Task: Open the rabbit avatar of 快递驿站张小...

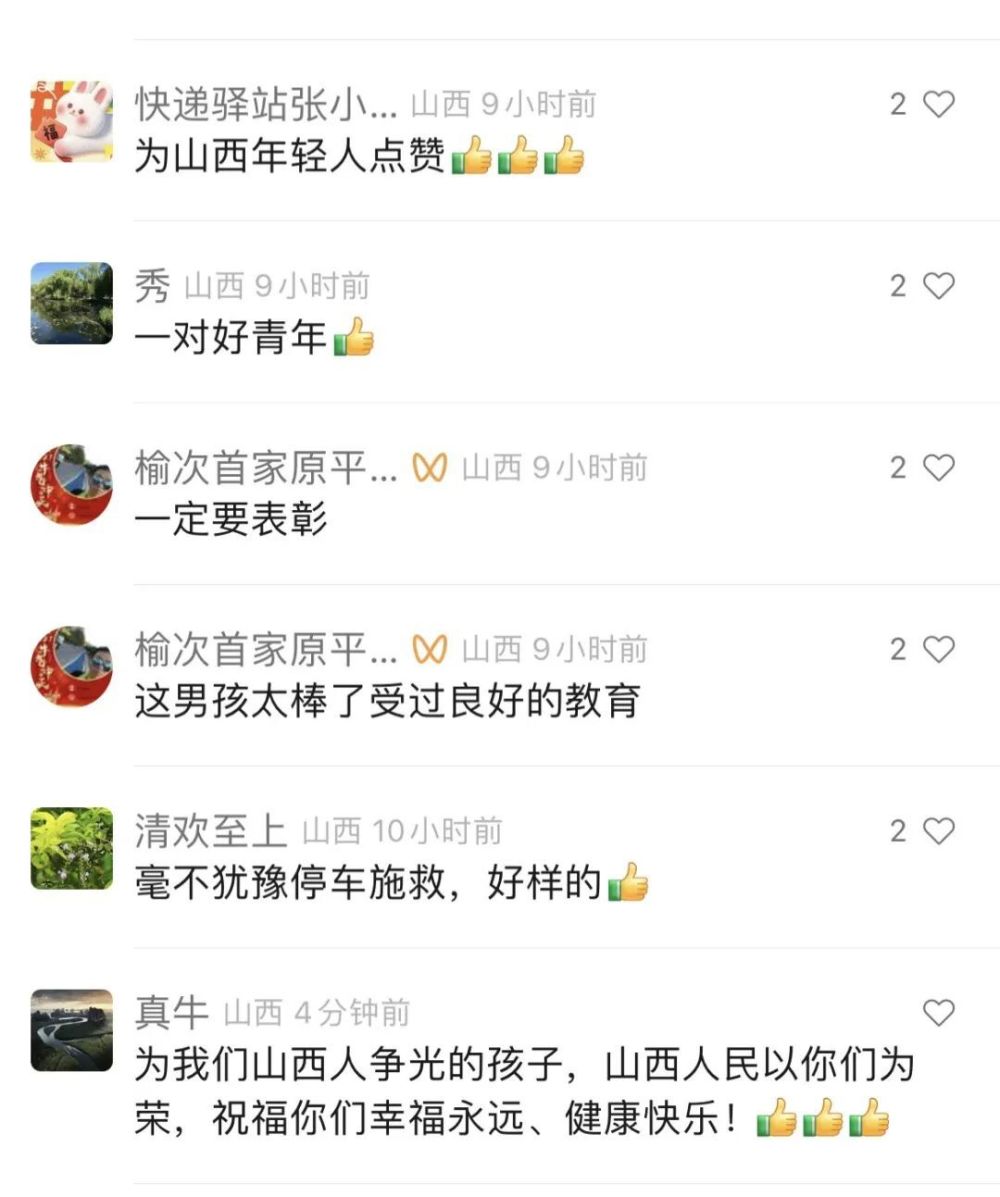Action: 71,121
